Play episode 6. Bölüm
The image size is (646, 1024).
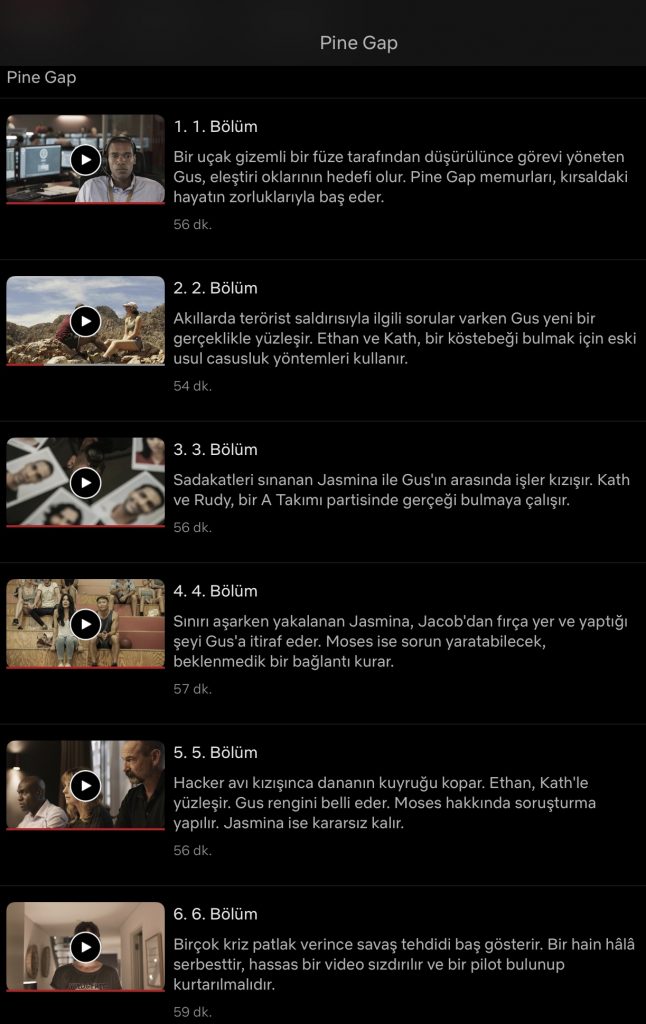[86, 947]
